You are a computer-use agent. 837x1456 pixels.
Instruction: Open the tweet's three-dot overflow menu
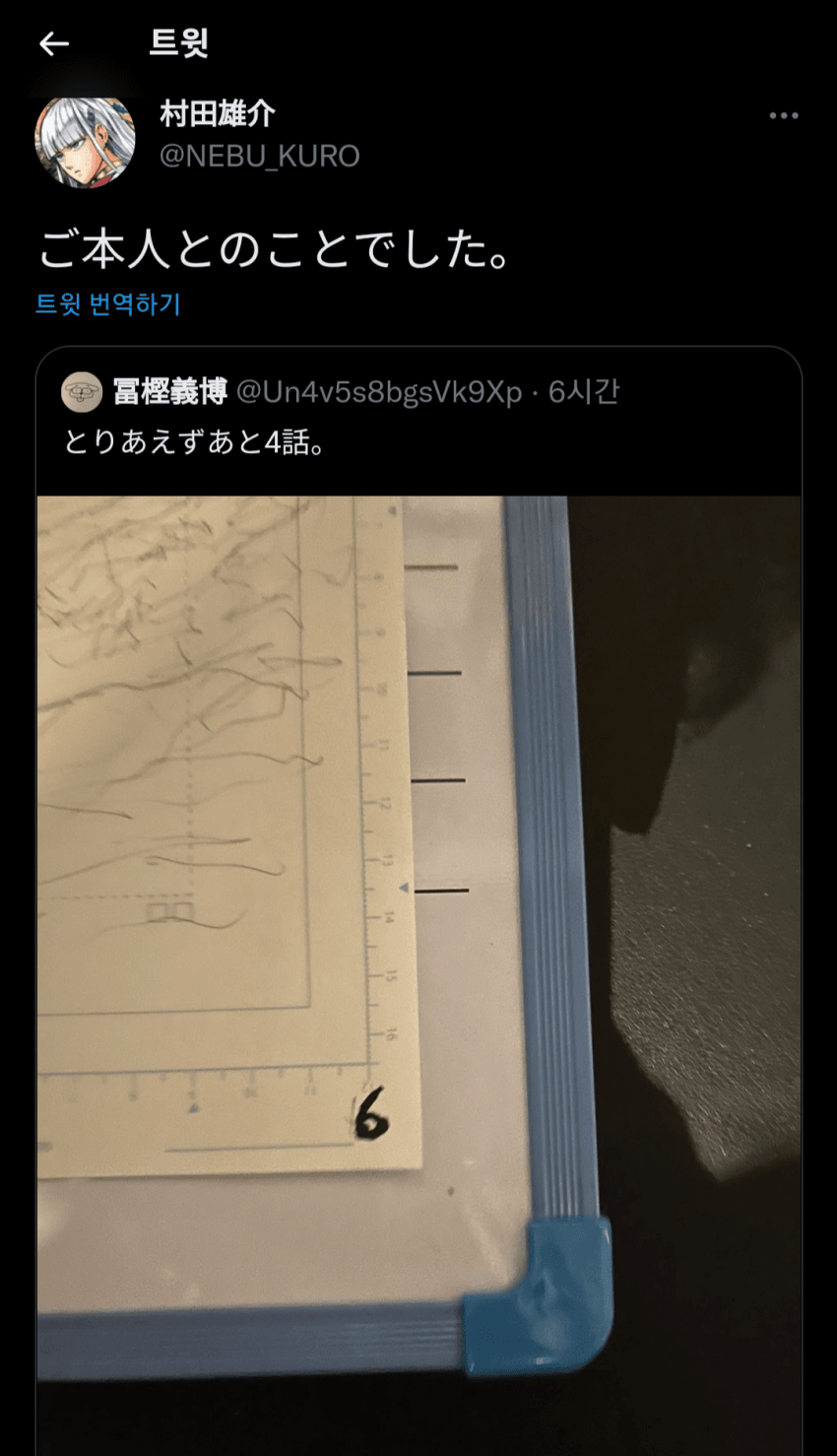[x=784, y=116]
